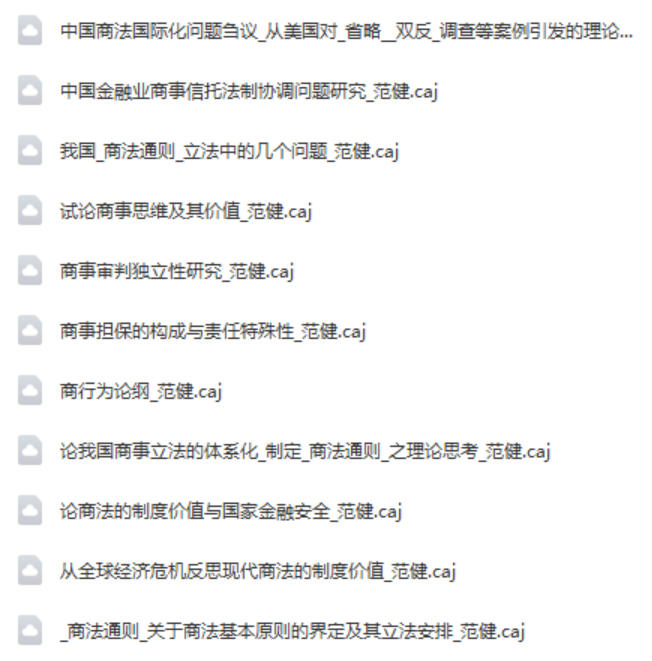The height and width of the screenshot is (661, 652).
Task: Select the file 商事审判独立性研究_范健.caj
Action: pos(176,271)
